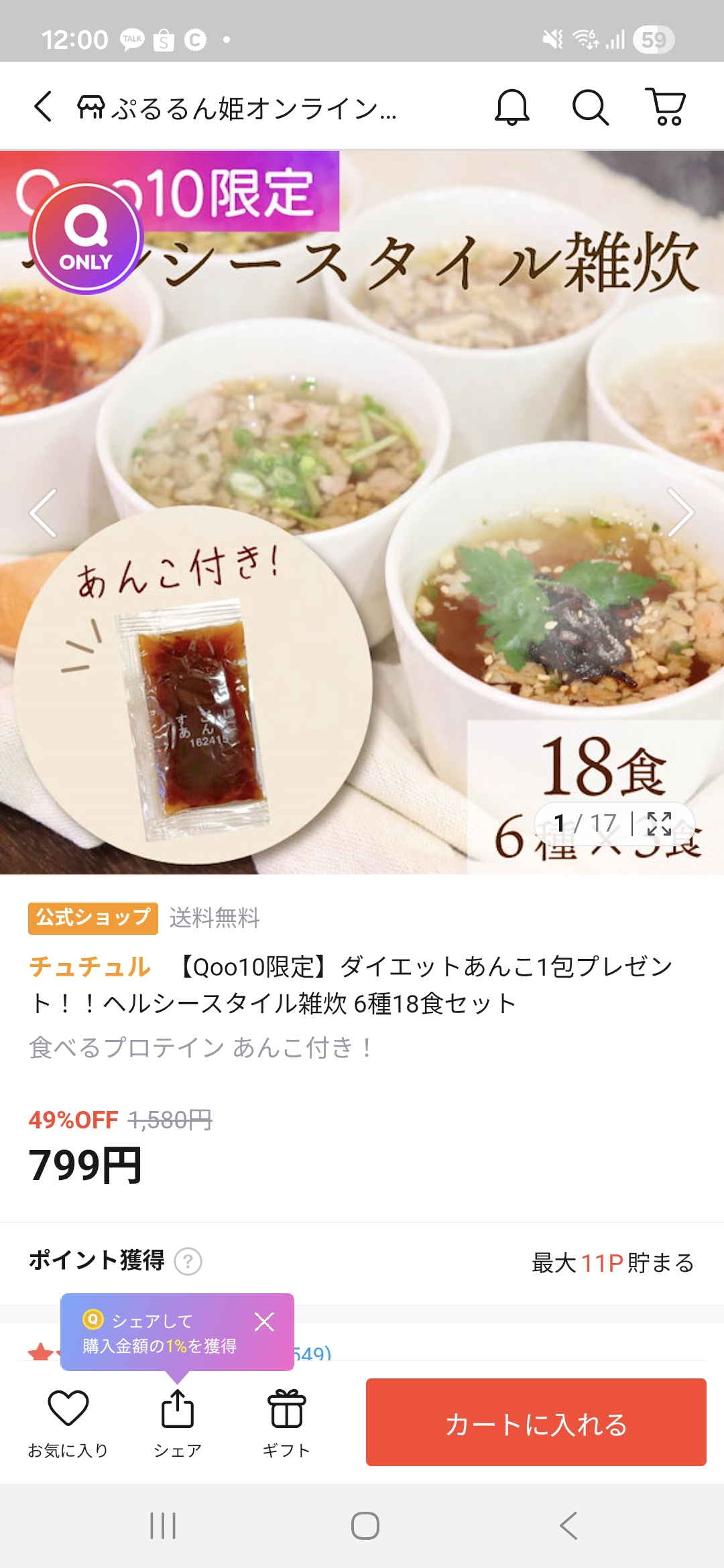Open the チュチュル brand link
The width and height of the screenshot is (724, 1568).
(90, 966)
